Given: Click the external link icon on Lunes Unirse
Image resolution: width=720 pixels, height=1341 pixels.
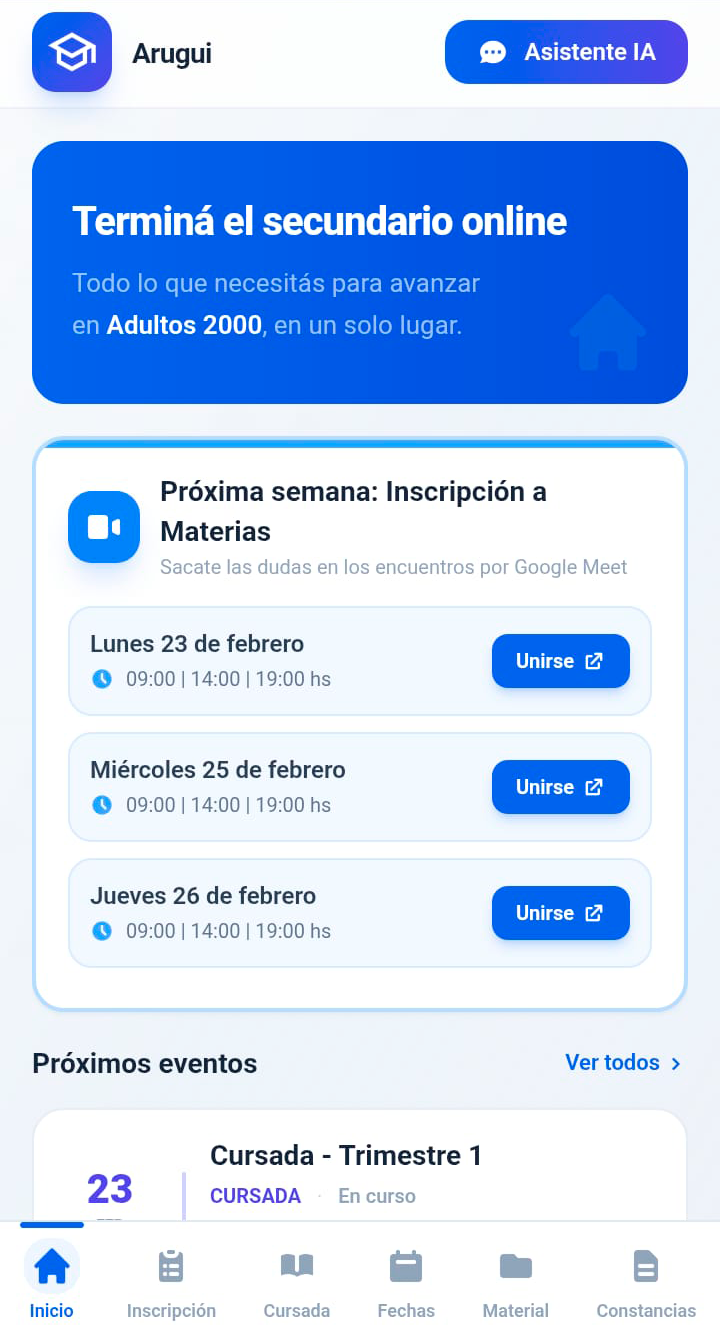Looking at the screenshot, I should coord(594,661).
